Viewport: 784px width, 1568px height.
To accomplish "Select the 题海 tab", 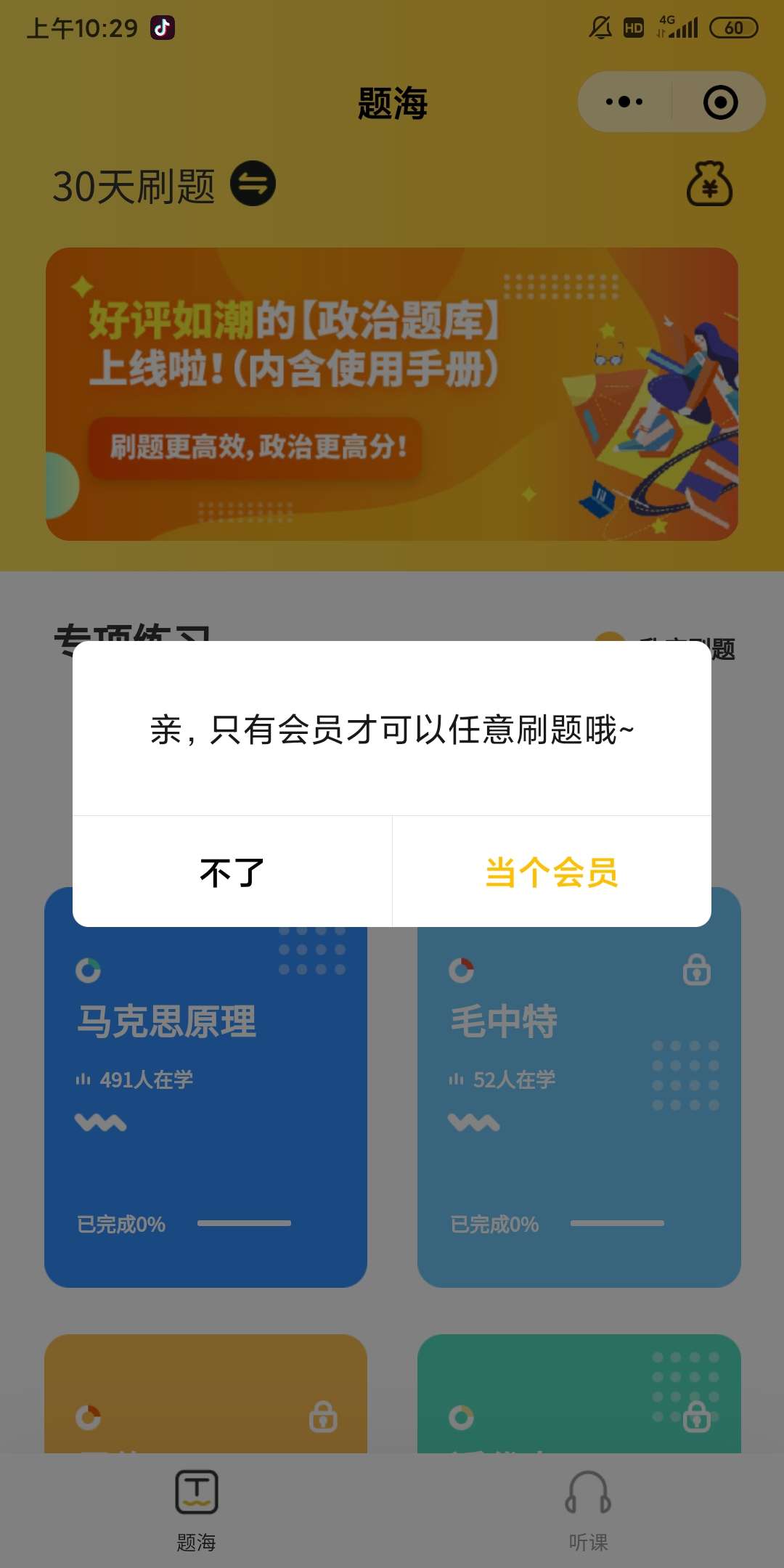I will (x=196, y=1510).
